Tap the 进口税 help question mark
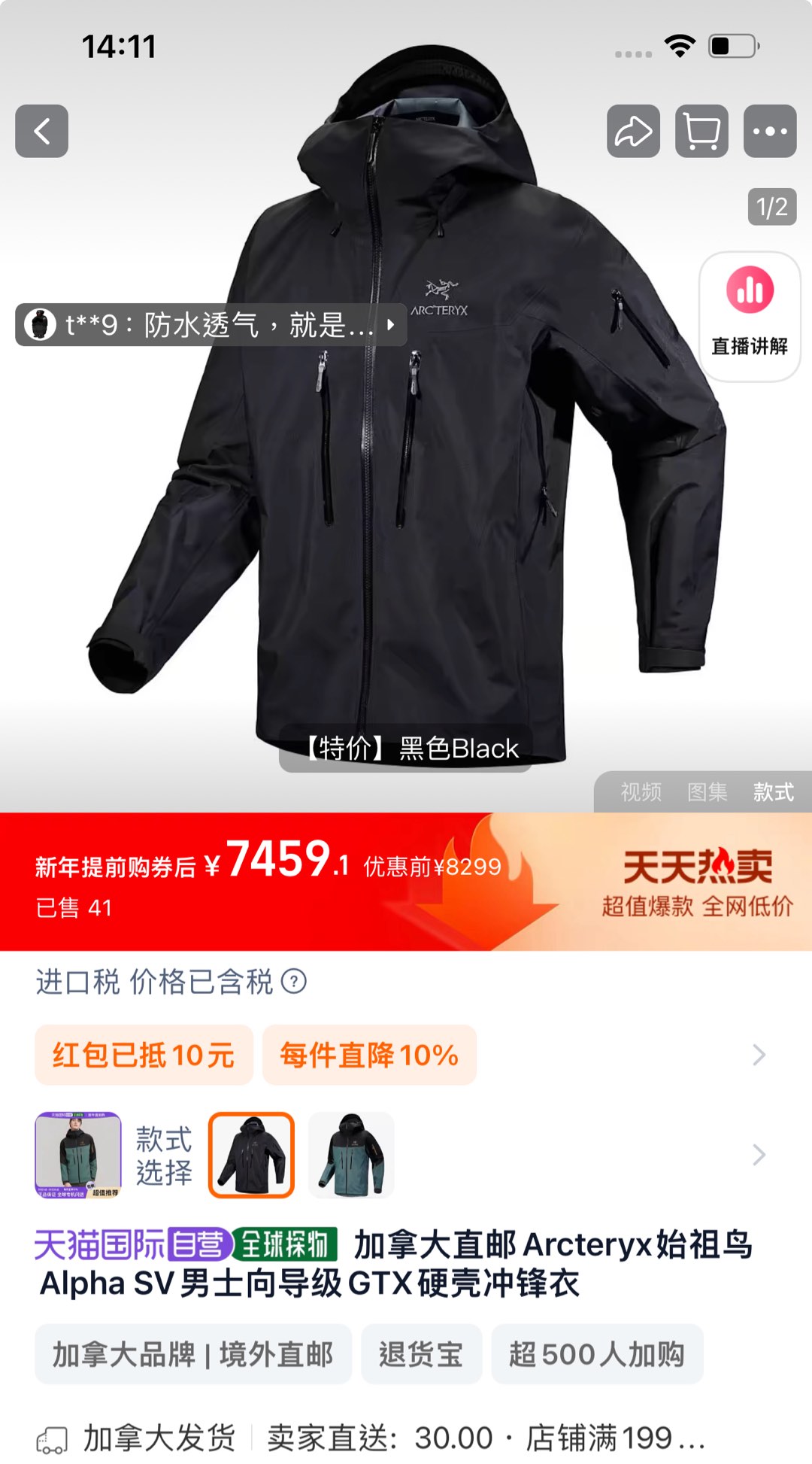 pyautogui.click(x=293, y=982)
